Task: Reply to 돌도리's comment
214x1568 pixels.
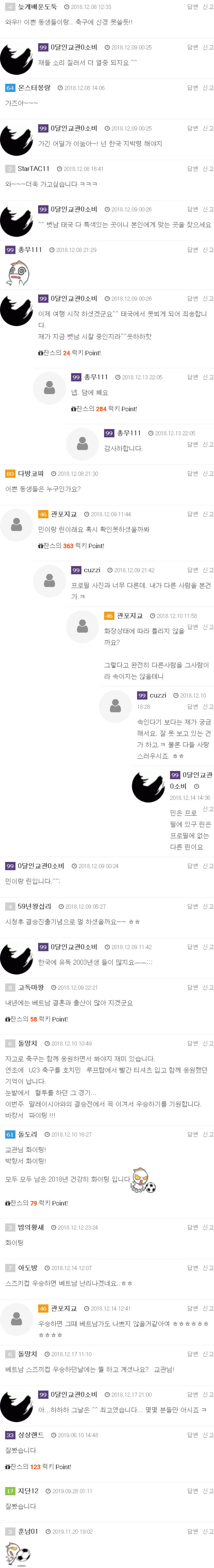Action: [x=192, y=1134]
